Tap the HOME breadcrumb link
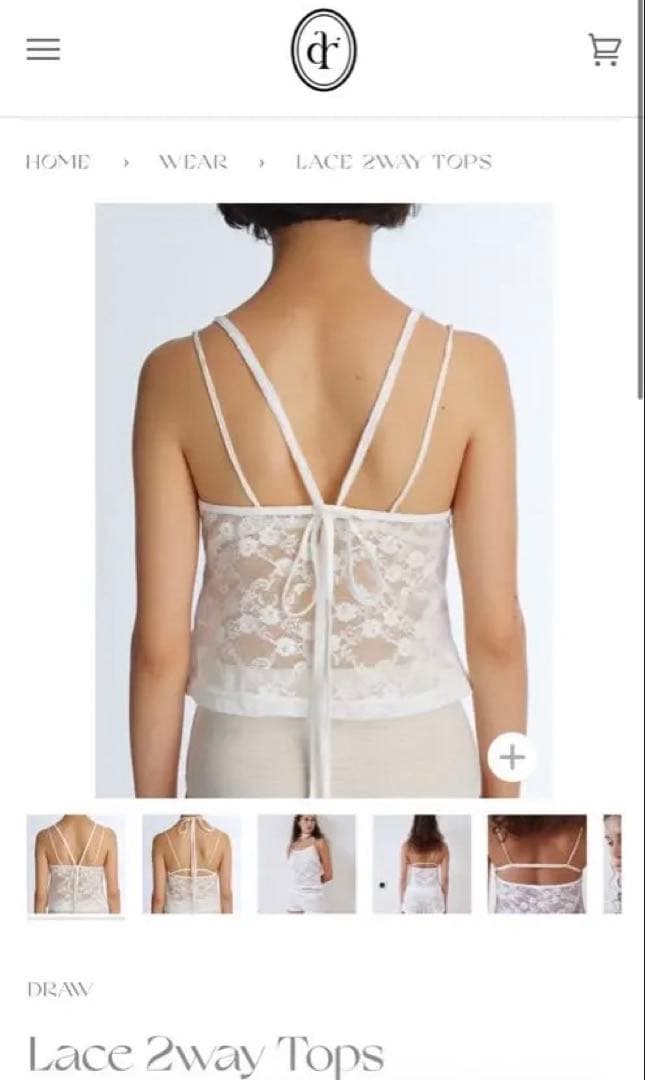 point(58,162)
